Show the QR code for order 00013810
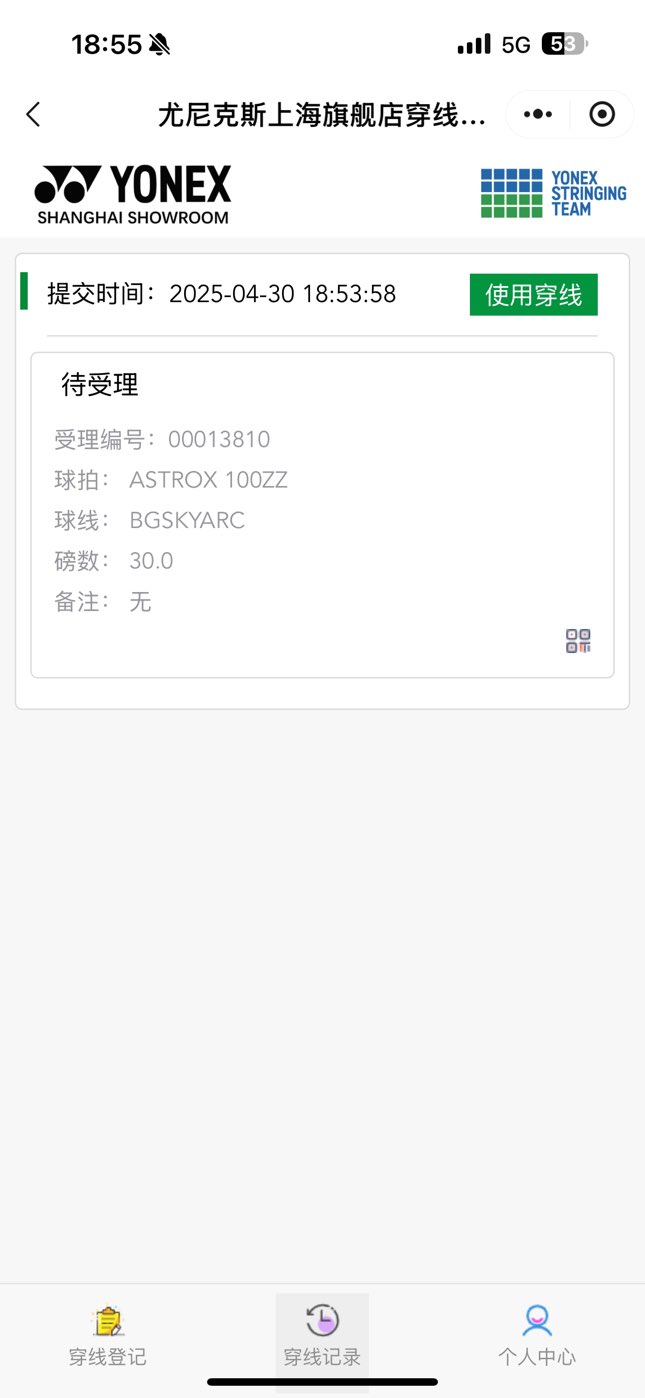This screenshot has width=645, height=1398. 578,641
